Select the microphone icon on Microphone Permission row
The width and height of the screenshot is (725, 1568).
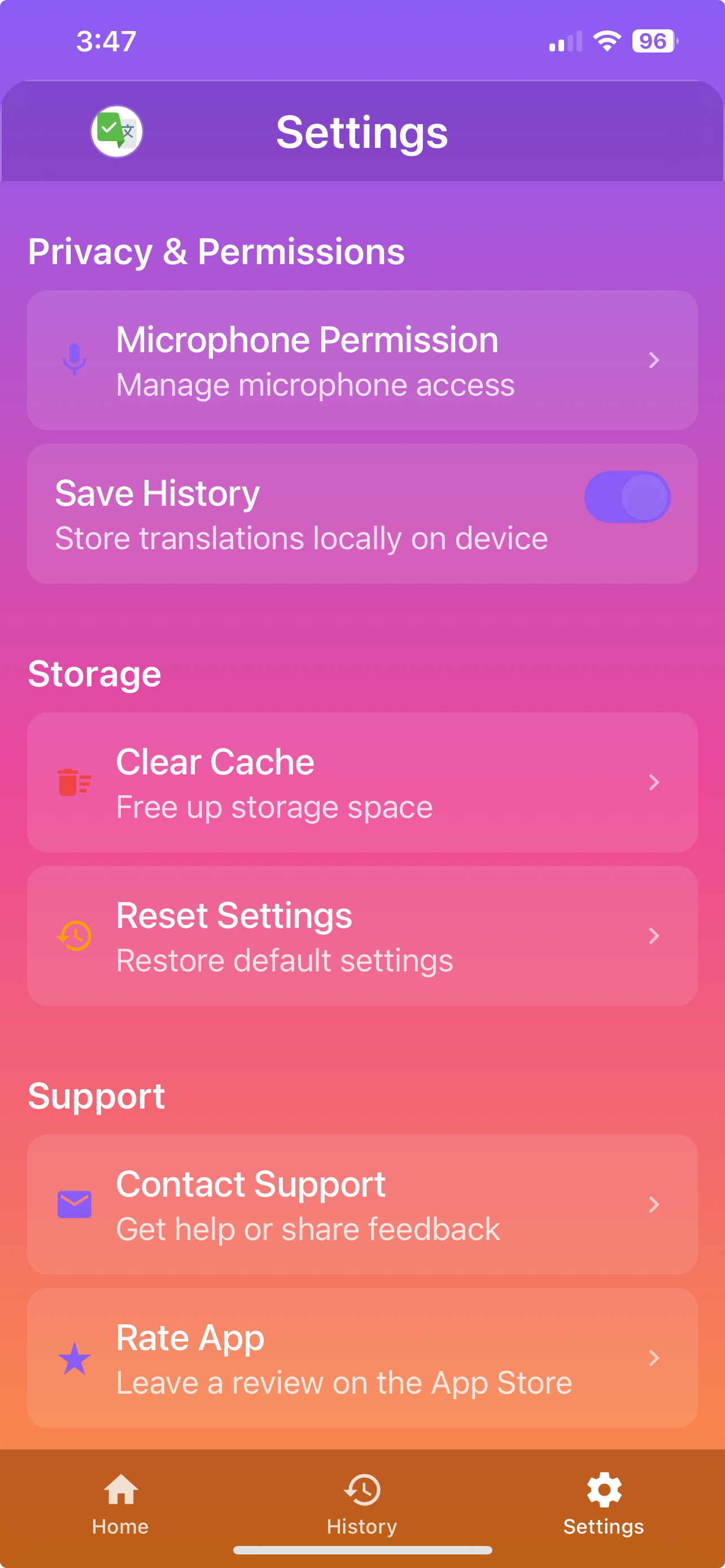pos(75,360)
